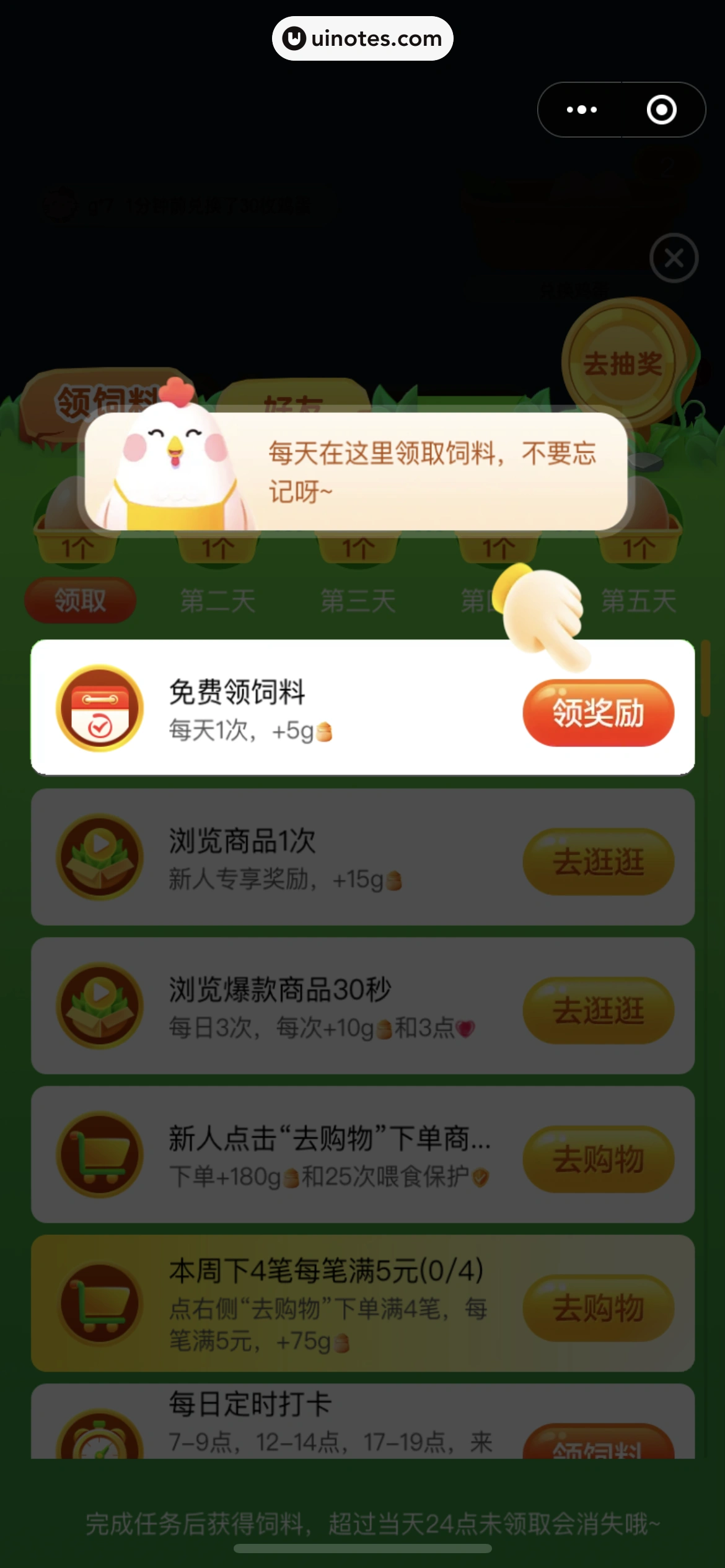The height and width of the screenshot is (1568, 725).
Task: Tap 去购物 for 本周下4笔 task
Action: [x=598, y=1307]
